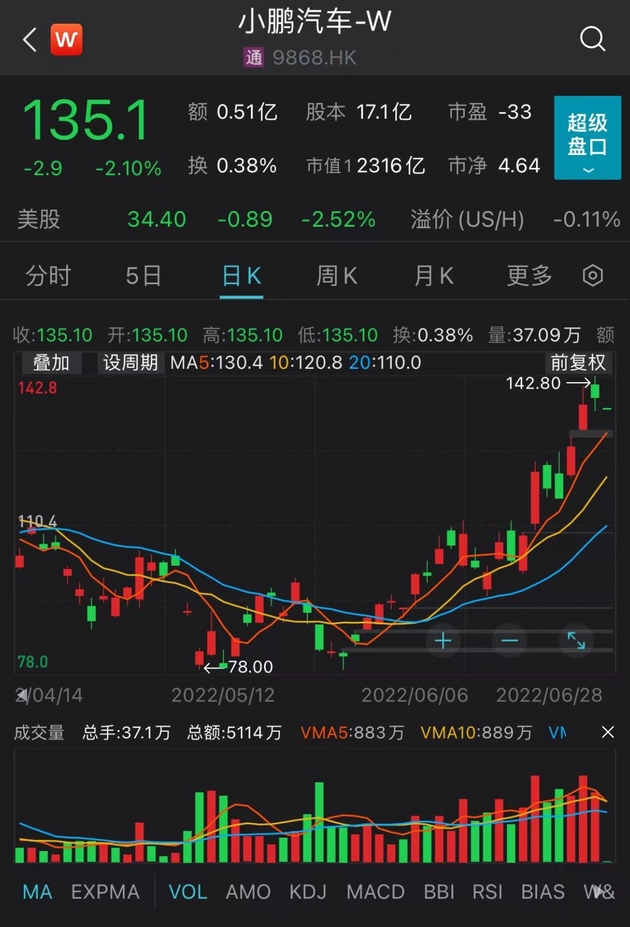Screen dimensions: 630x927
Task: Select the EXPMA indicator
Action: click(105, 892)
